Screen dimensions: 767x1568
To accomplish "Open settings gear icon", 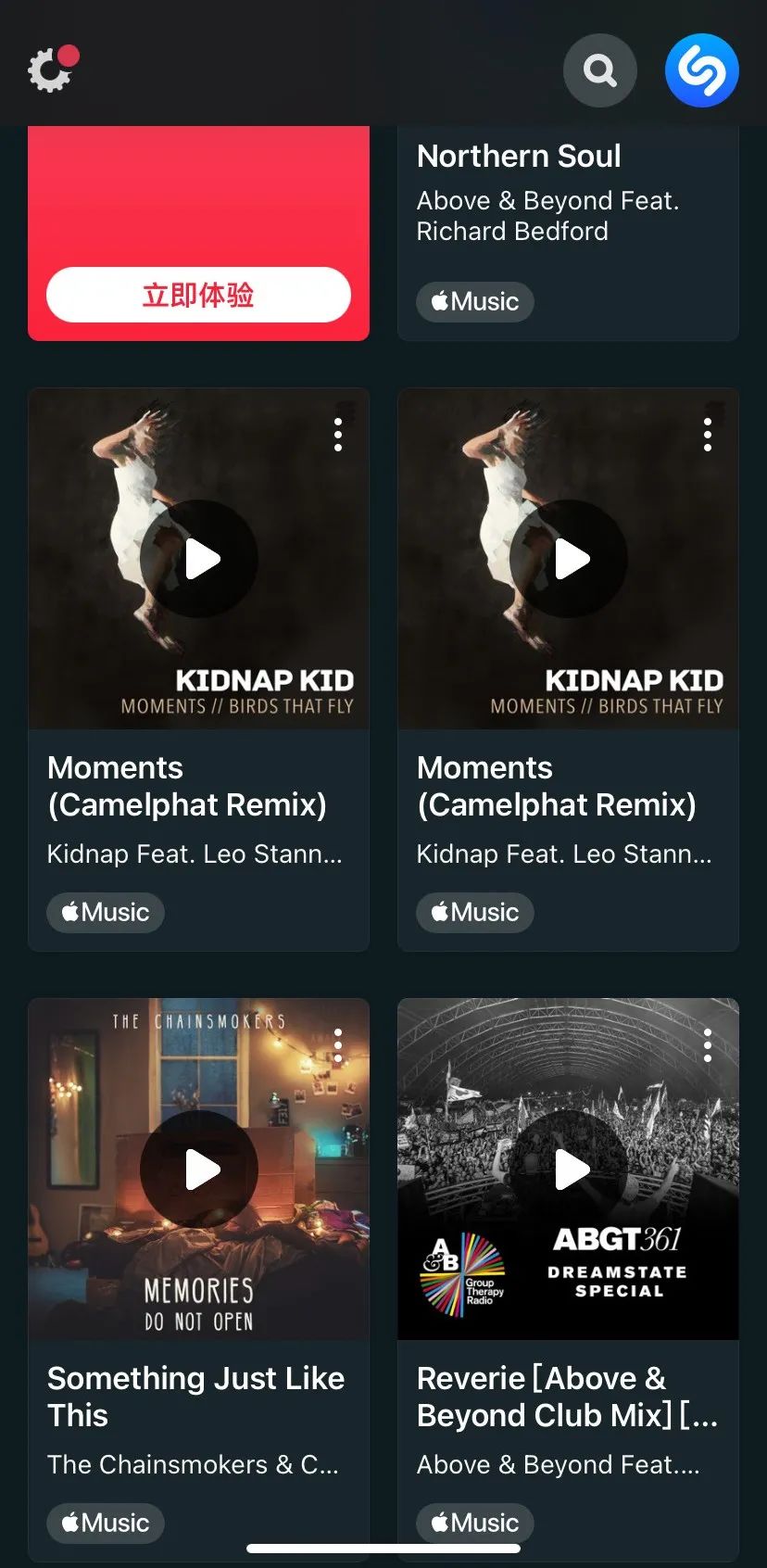I will [x=50, y=70].
